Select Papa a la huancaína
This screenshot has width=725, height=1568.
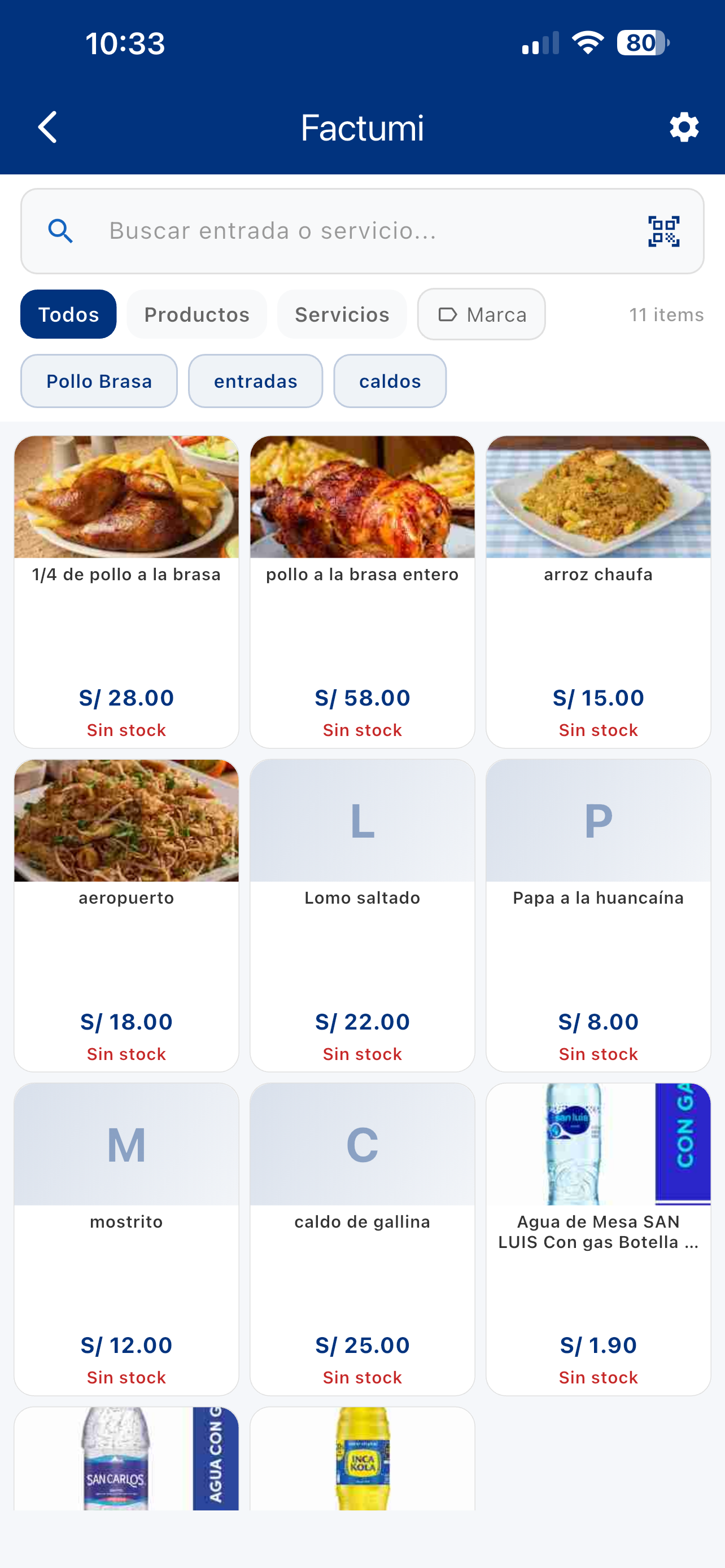coord(599,916)
